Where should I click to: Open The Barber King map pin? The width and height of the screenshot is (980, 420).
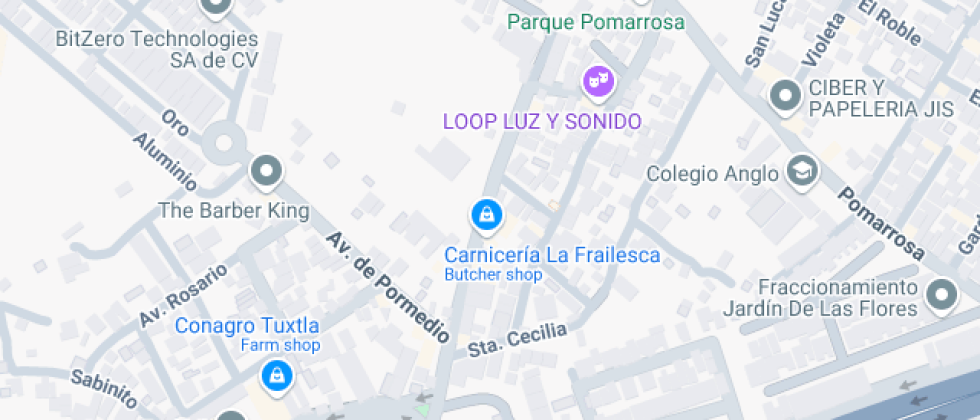[265, 172]
